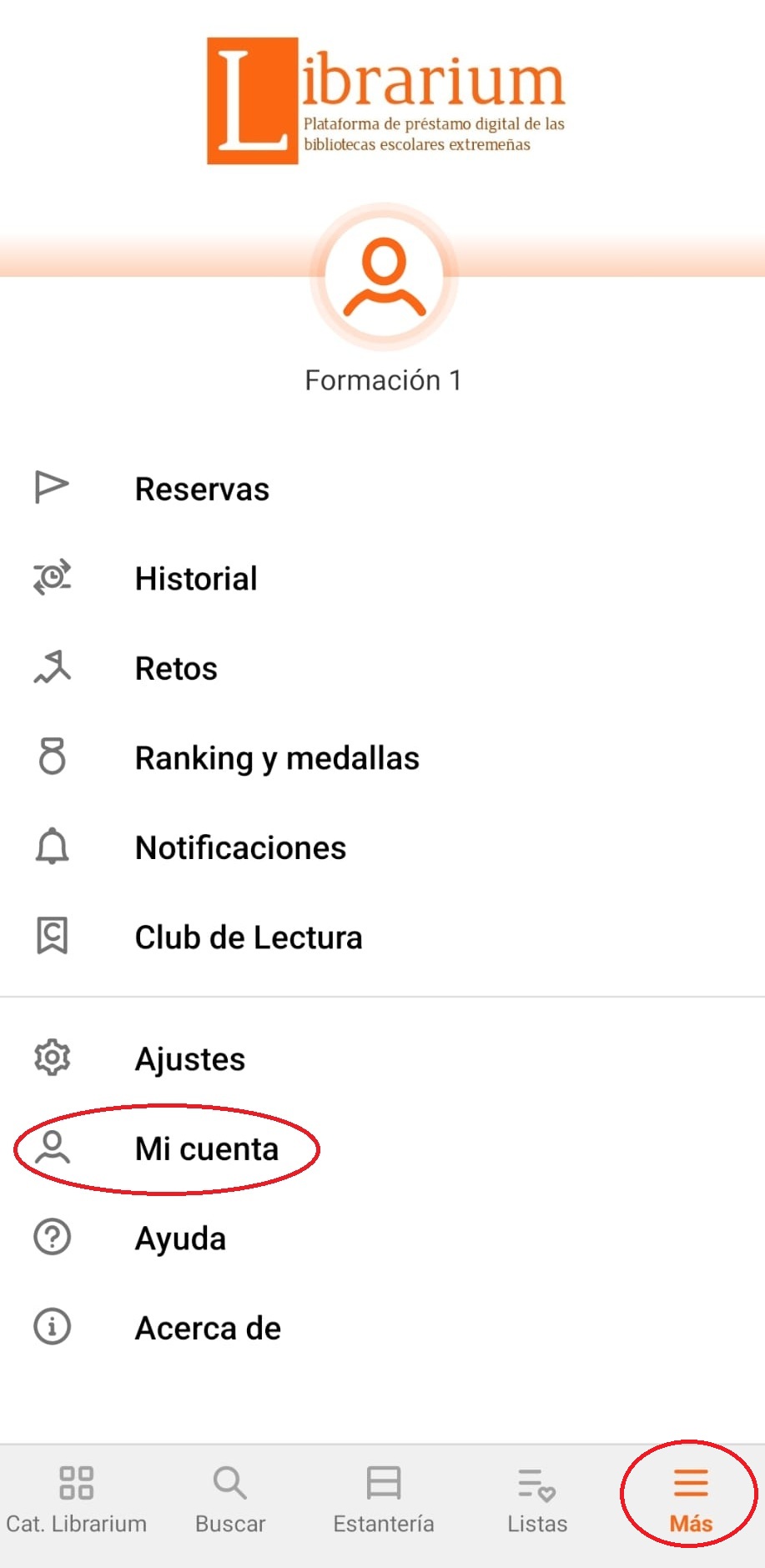Go to Ranking y medallas

(x=277, y=758)
